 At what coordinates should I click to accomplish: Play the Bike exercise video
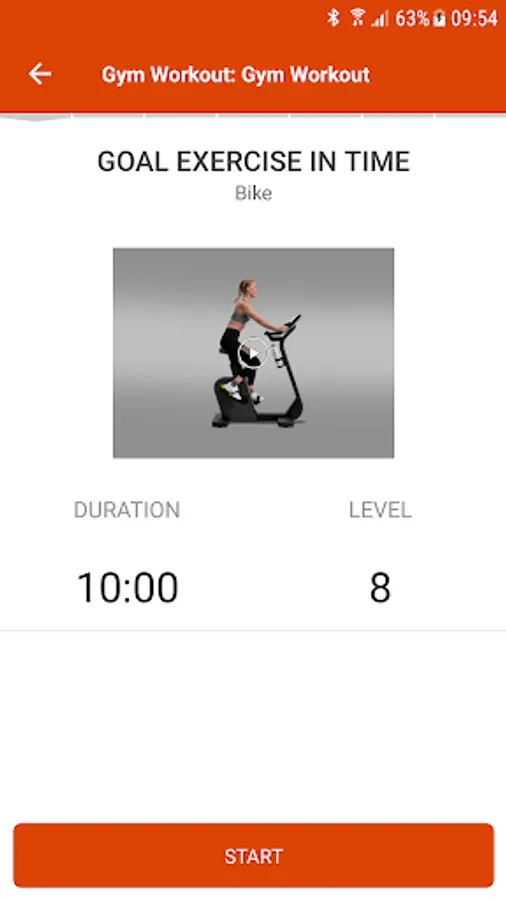pos(253,352)
